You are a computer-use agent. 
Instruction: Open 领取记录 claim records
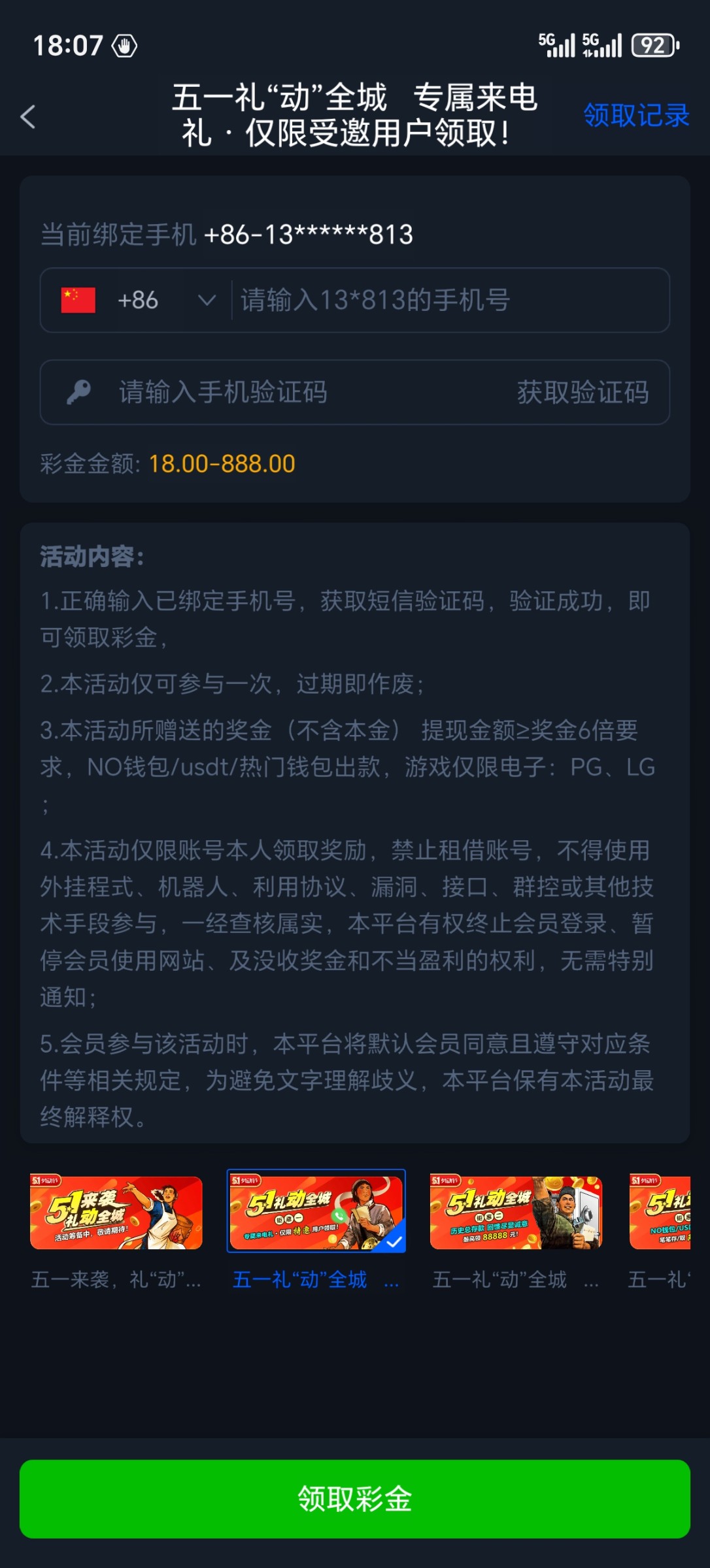635,116
